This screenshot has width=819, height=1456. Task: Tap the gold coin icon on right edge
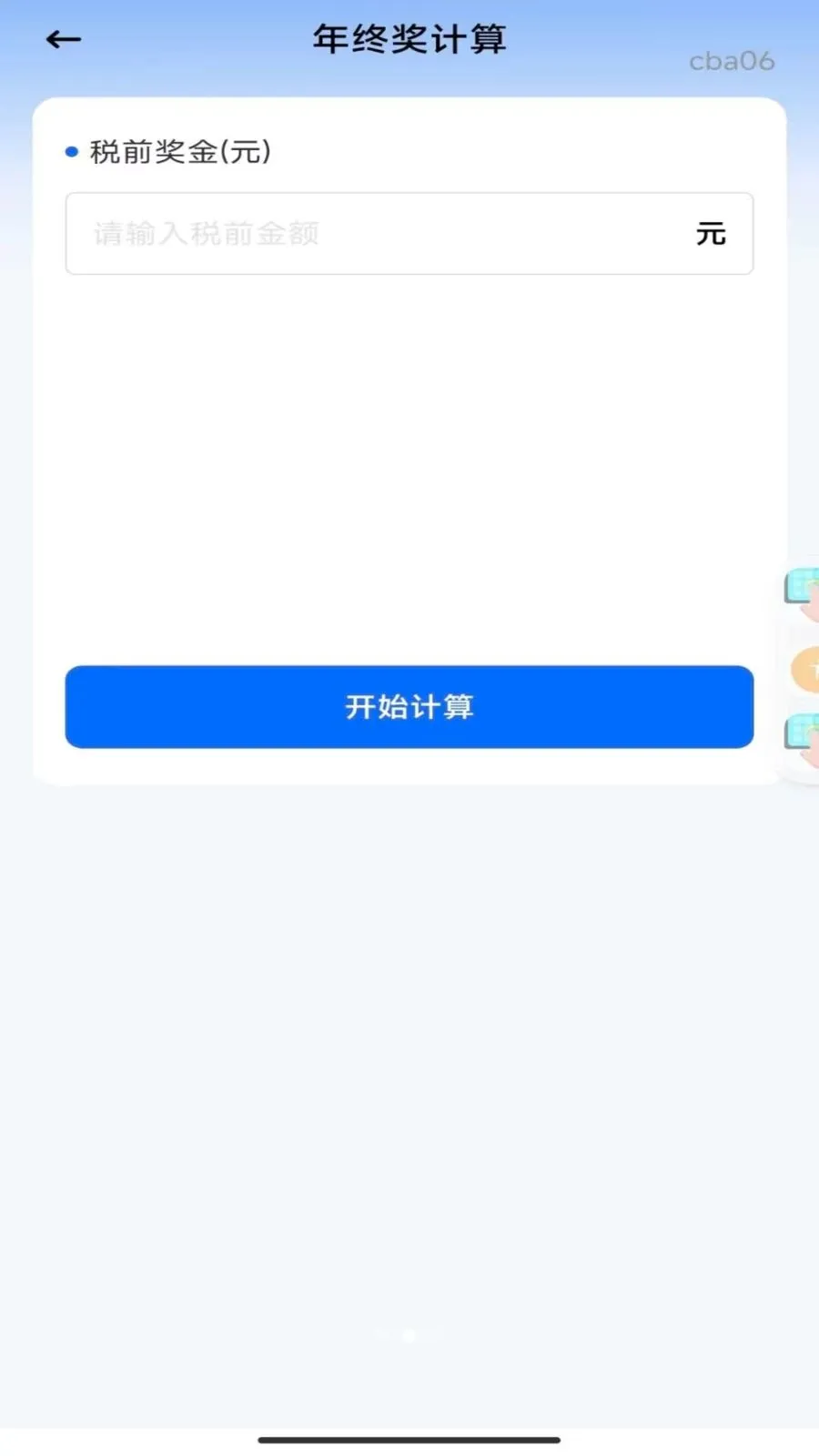(805, 669)
